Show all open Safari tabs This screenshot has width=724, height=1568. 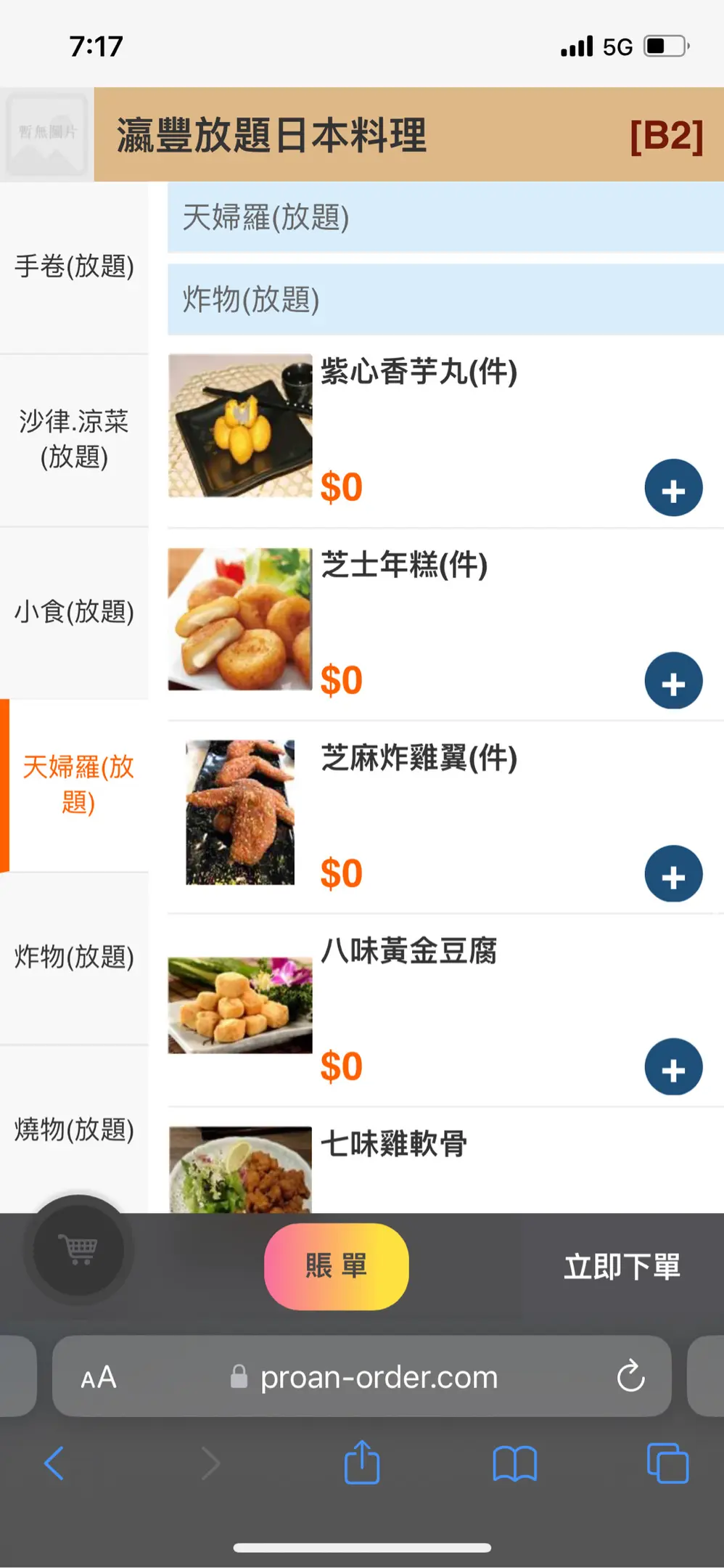coord(667,1463)
